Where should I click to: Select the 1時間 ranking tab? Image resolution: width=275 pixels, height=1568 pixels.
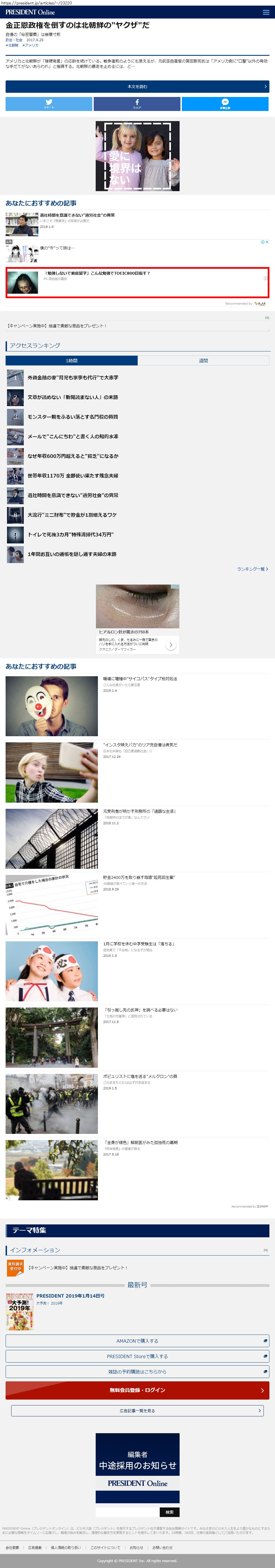click(x=72, y=360)
